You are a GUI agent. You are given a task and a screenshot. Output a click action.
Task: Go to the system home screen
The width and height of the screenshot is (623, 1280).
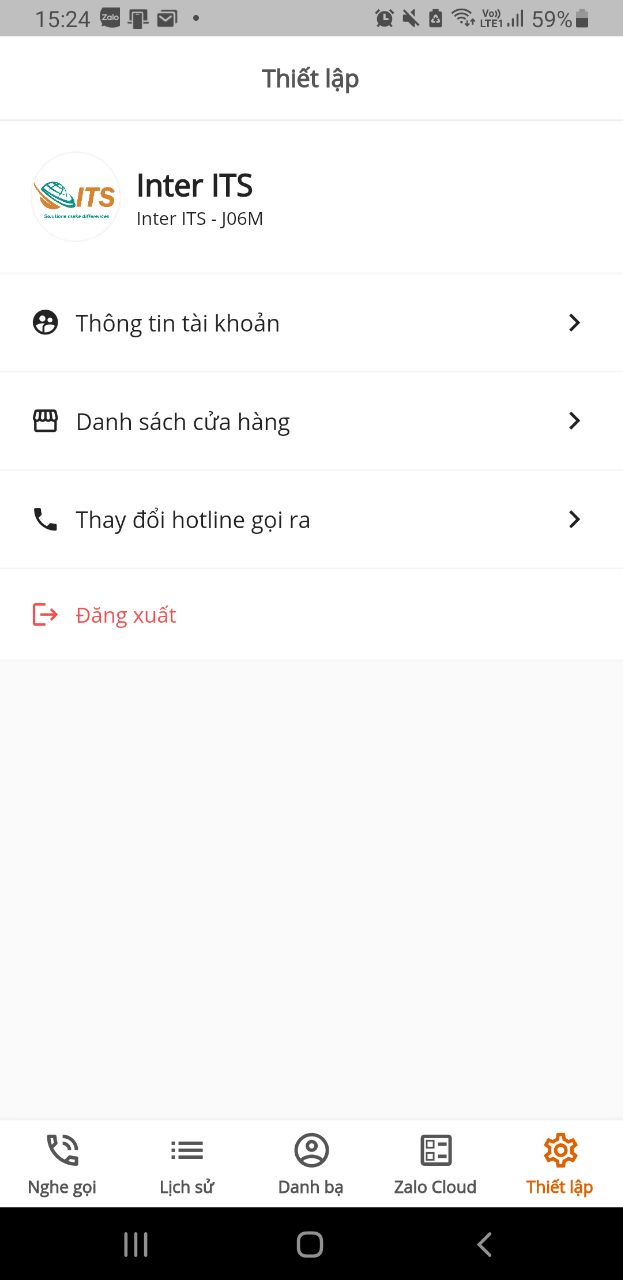click(310, 1244)
